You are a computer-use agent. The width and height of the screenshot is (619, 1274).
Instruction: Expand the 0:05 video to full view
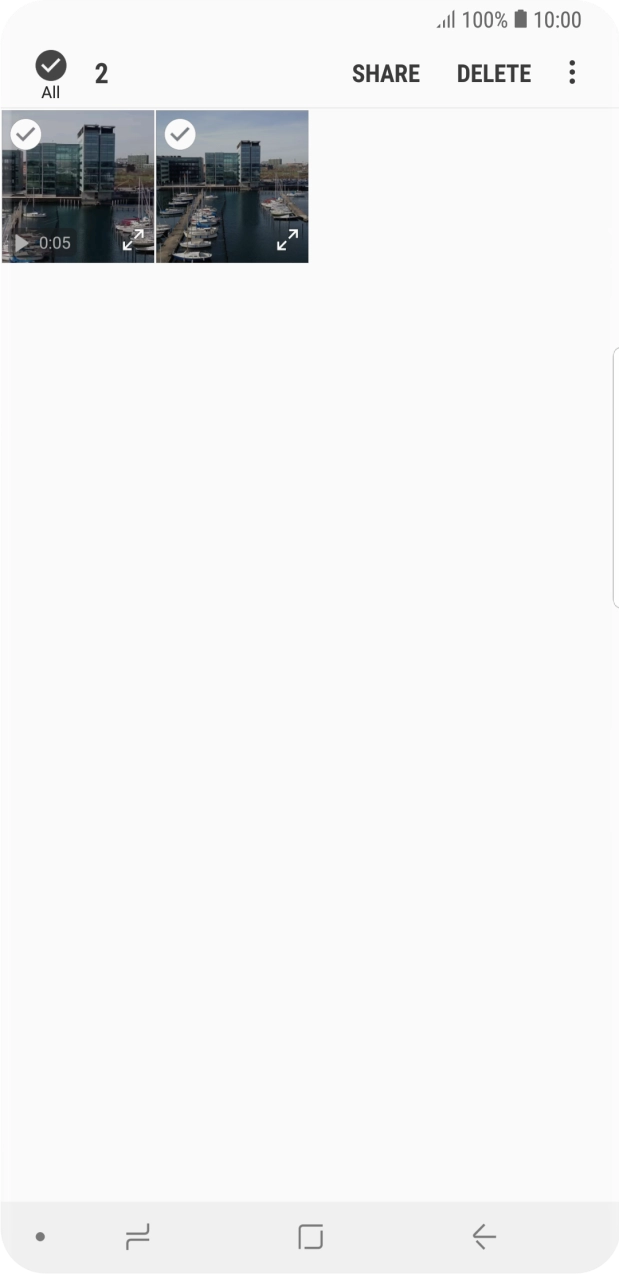133,240
